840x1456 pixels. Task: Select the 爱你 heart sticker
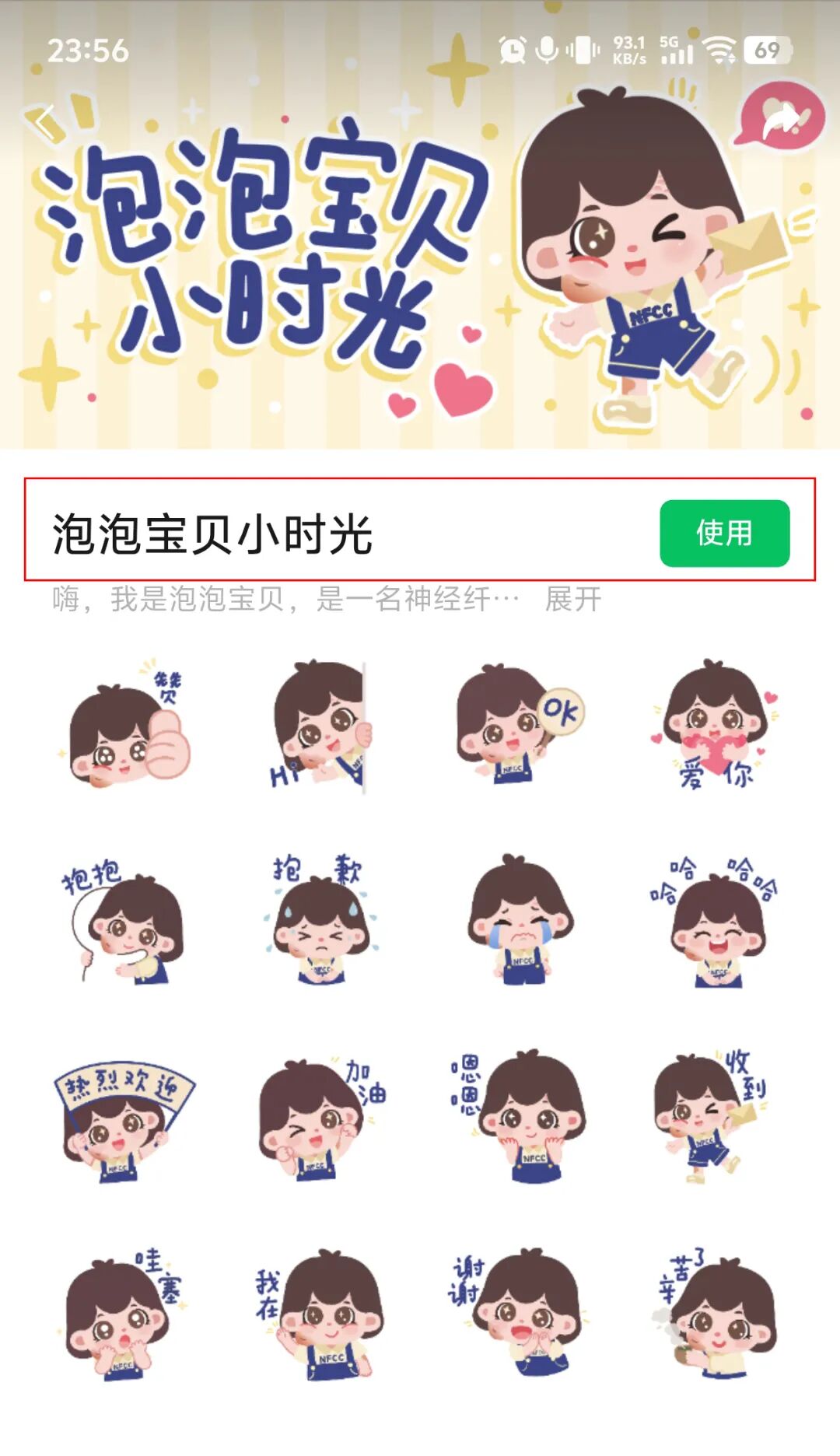[x=714, y=727]
